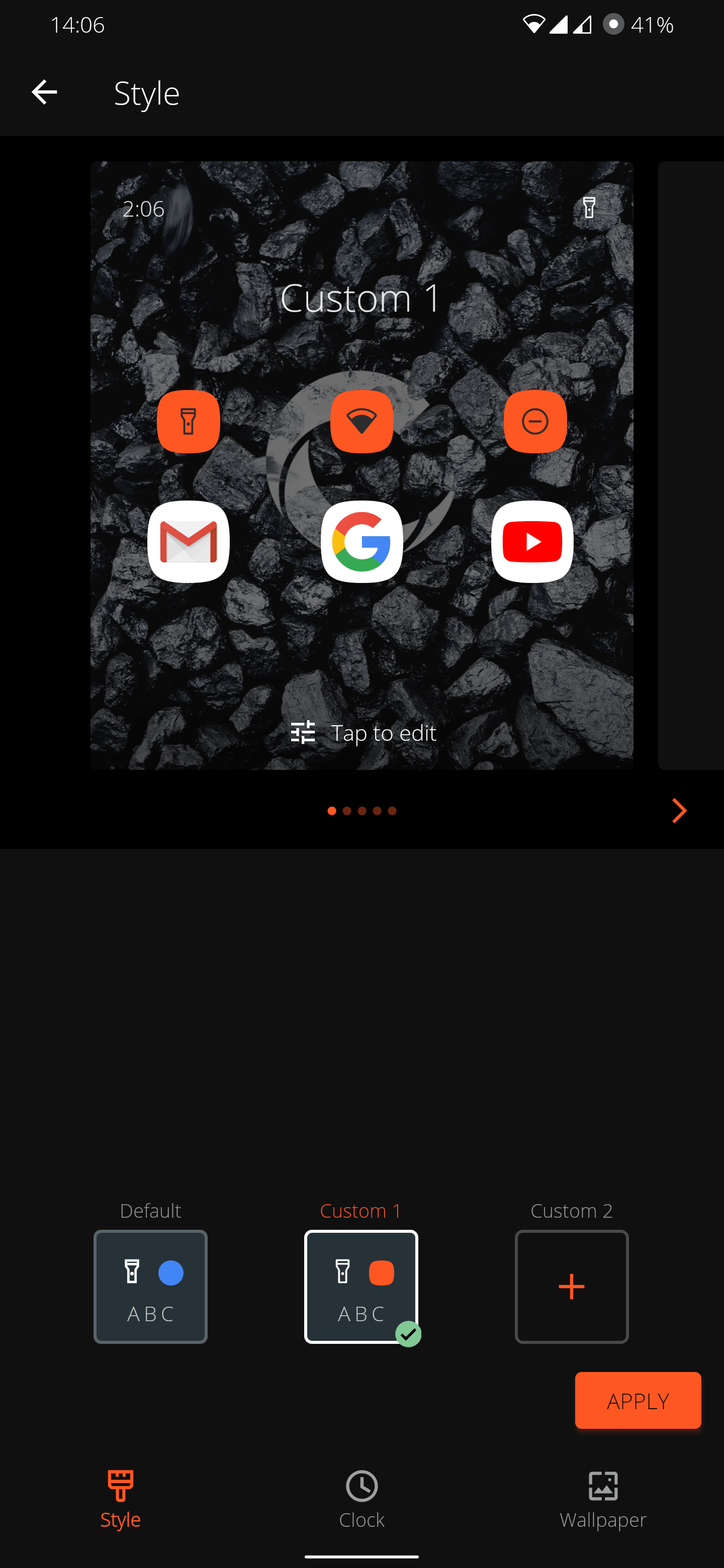Apply the selected style
724x1568 pixels.
tap(638, 1401)
